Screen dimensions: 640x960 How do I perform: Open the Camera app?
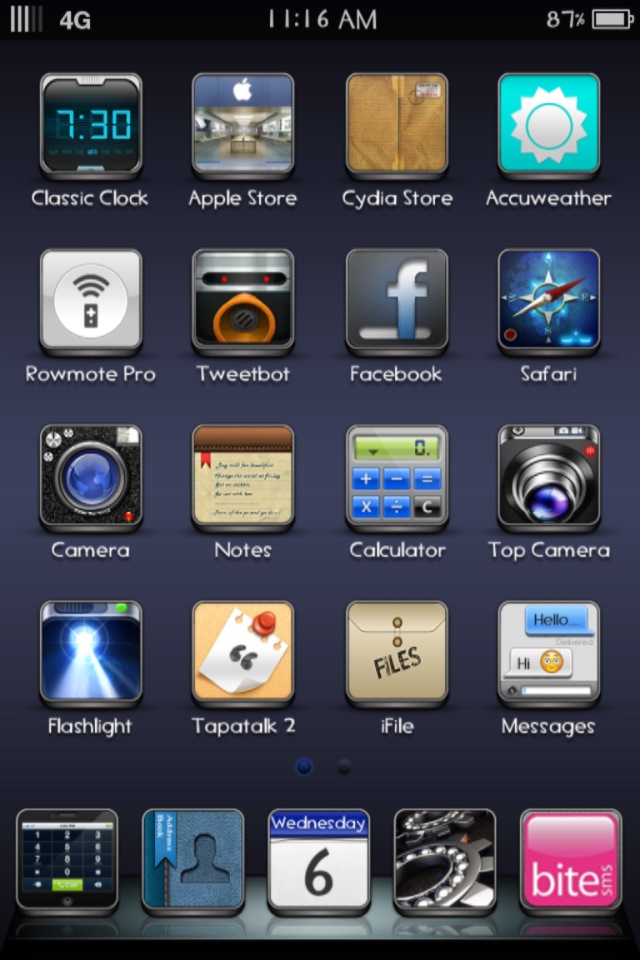(x=91, y=477)
